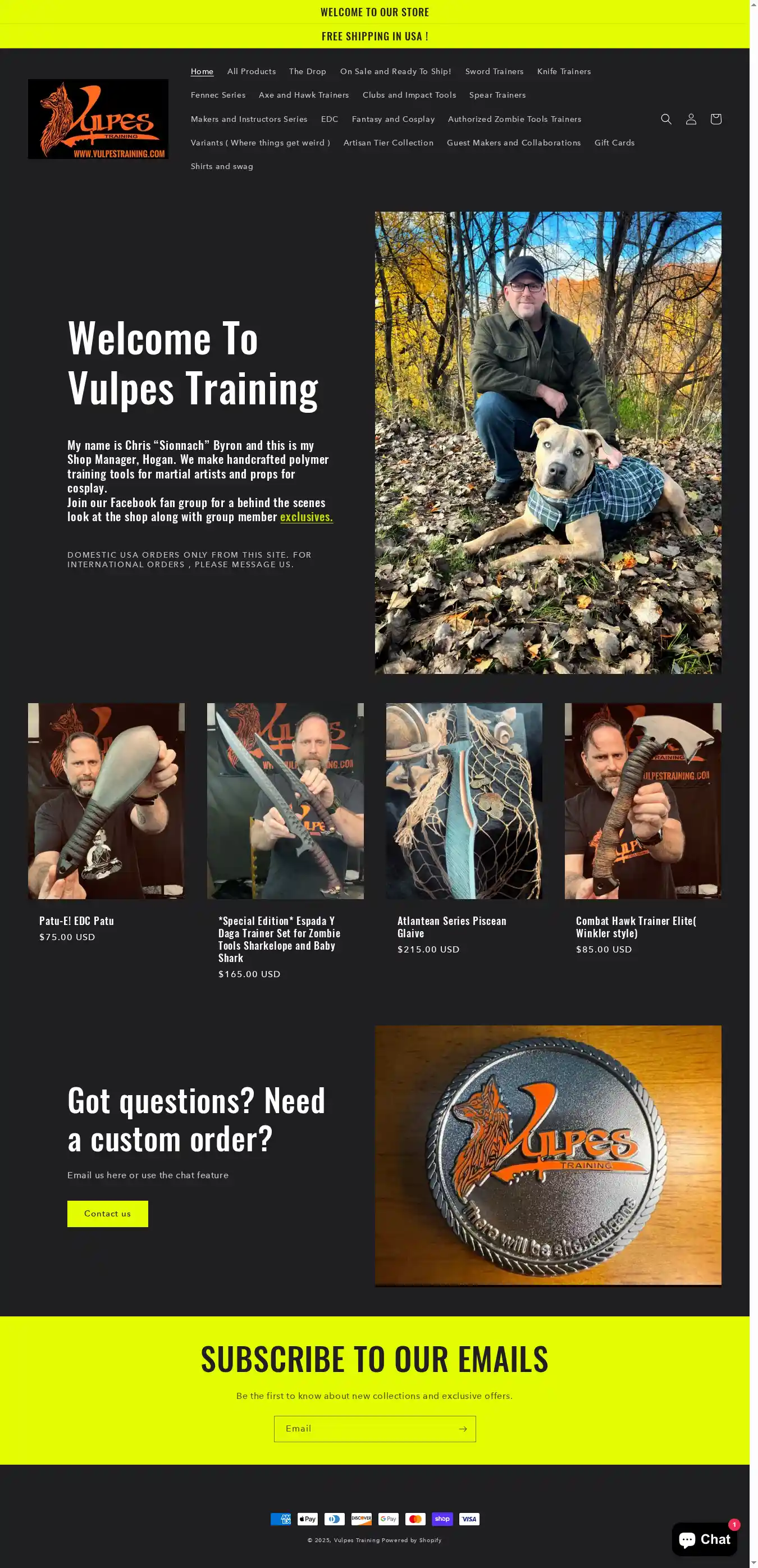View Atlantean Series Piscean Glaive
The image size is (758, 1568).
click(451, 927)
